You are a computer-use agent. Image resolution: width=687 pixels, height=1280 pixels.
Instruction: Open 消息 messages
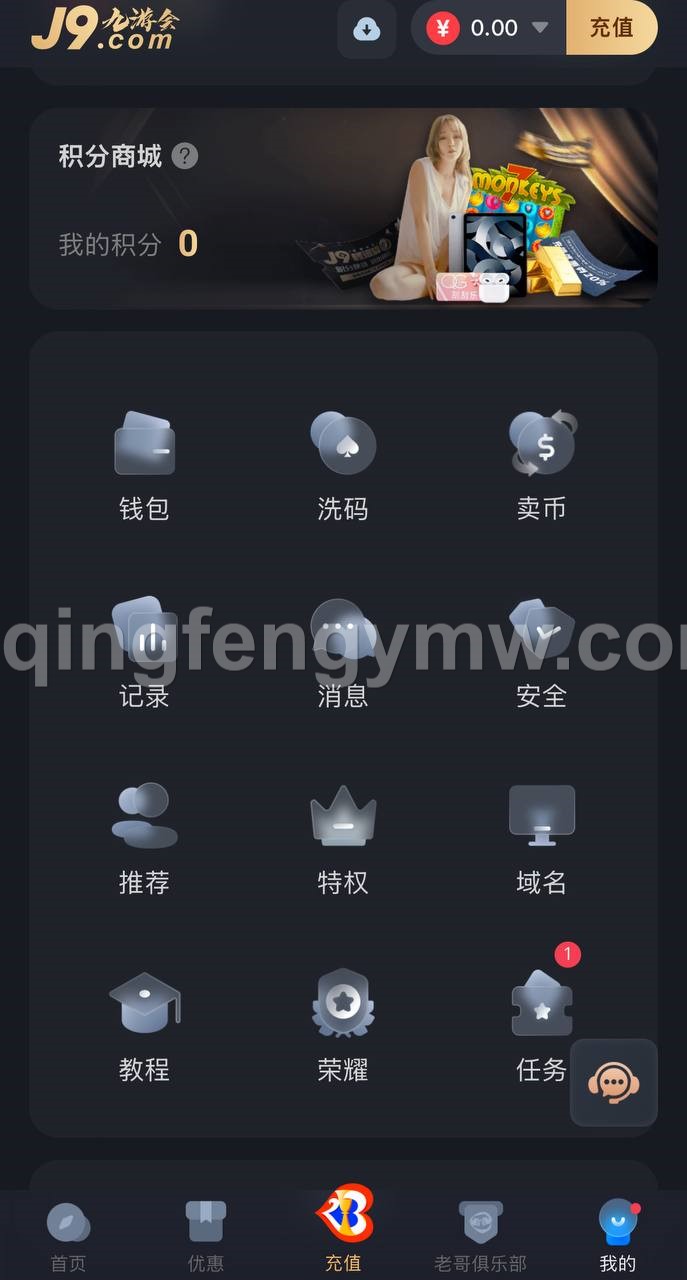tap(343, 652)
